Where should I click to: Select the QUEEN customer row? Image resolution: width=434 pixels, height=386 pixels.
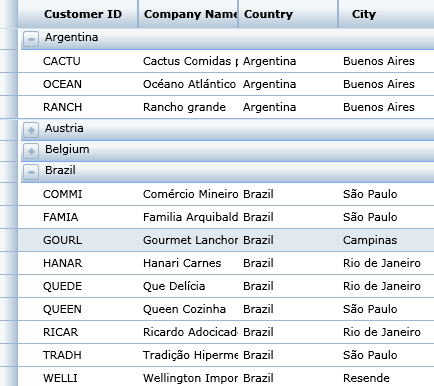pyautogui.click(x=226, y=309)
